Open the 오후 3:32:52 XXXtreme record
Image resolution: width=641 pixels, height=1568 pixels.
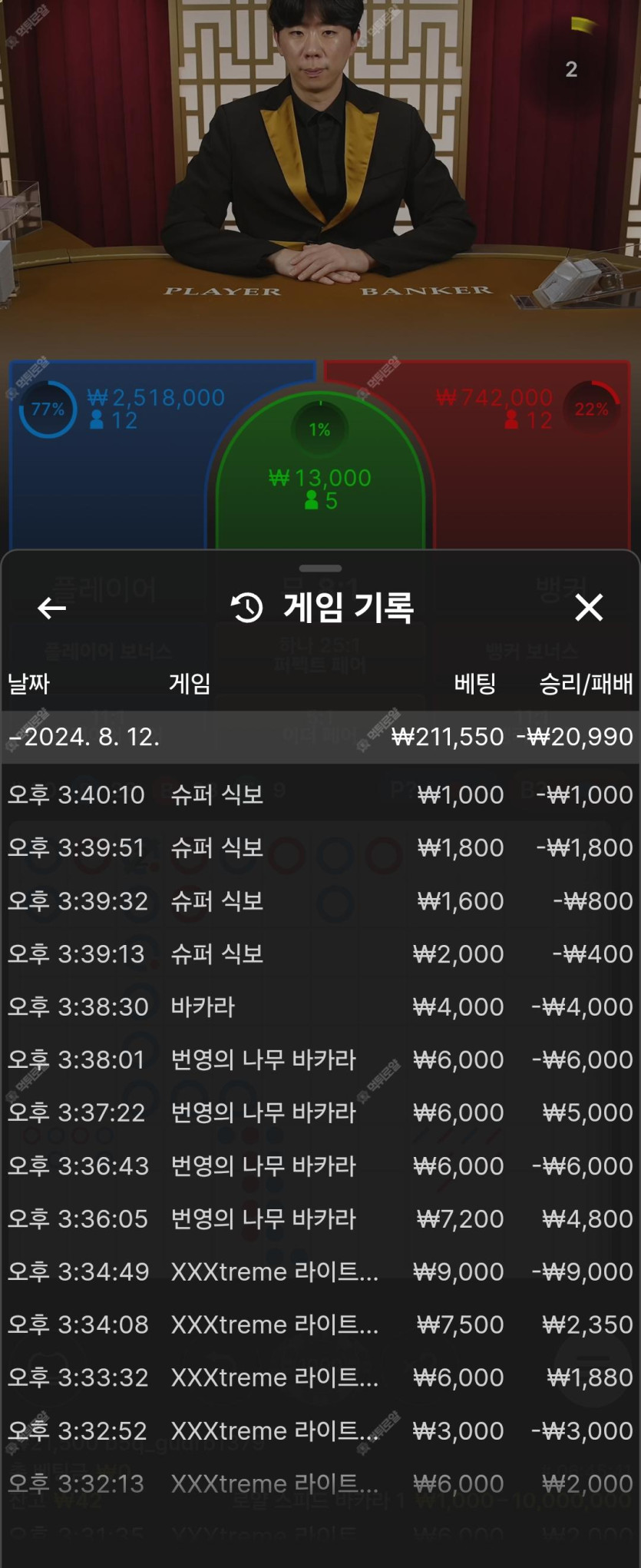[320, 1430]
